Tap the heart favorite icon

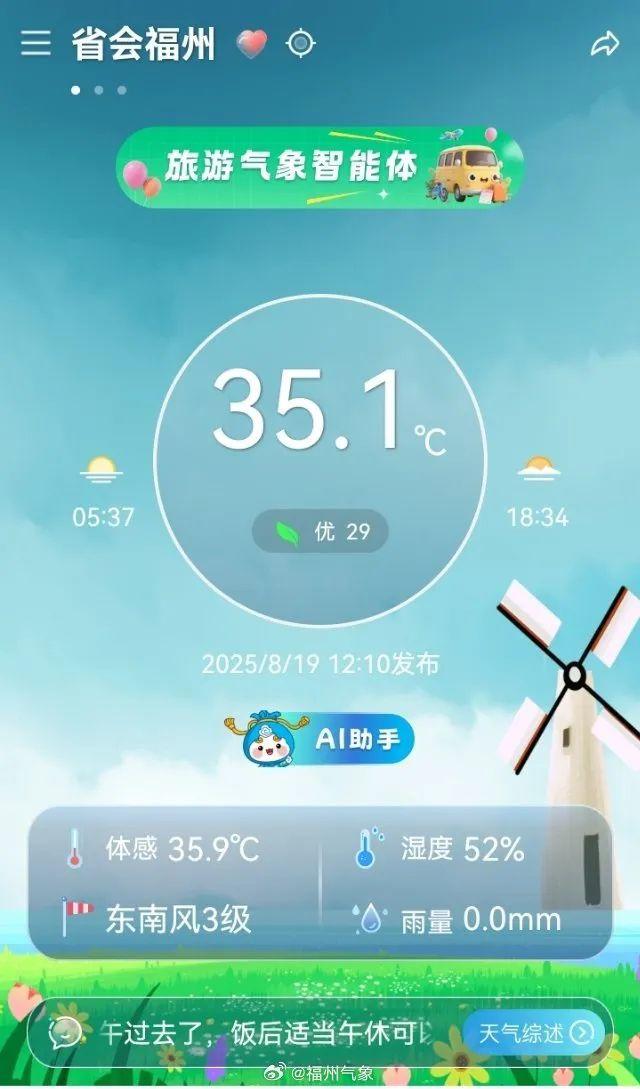point(251,44)
